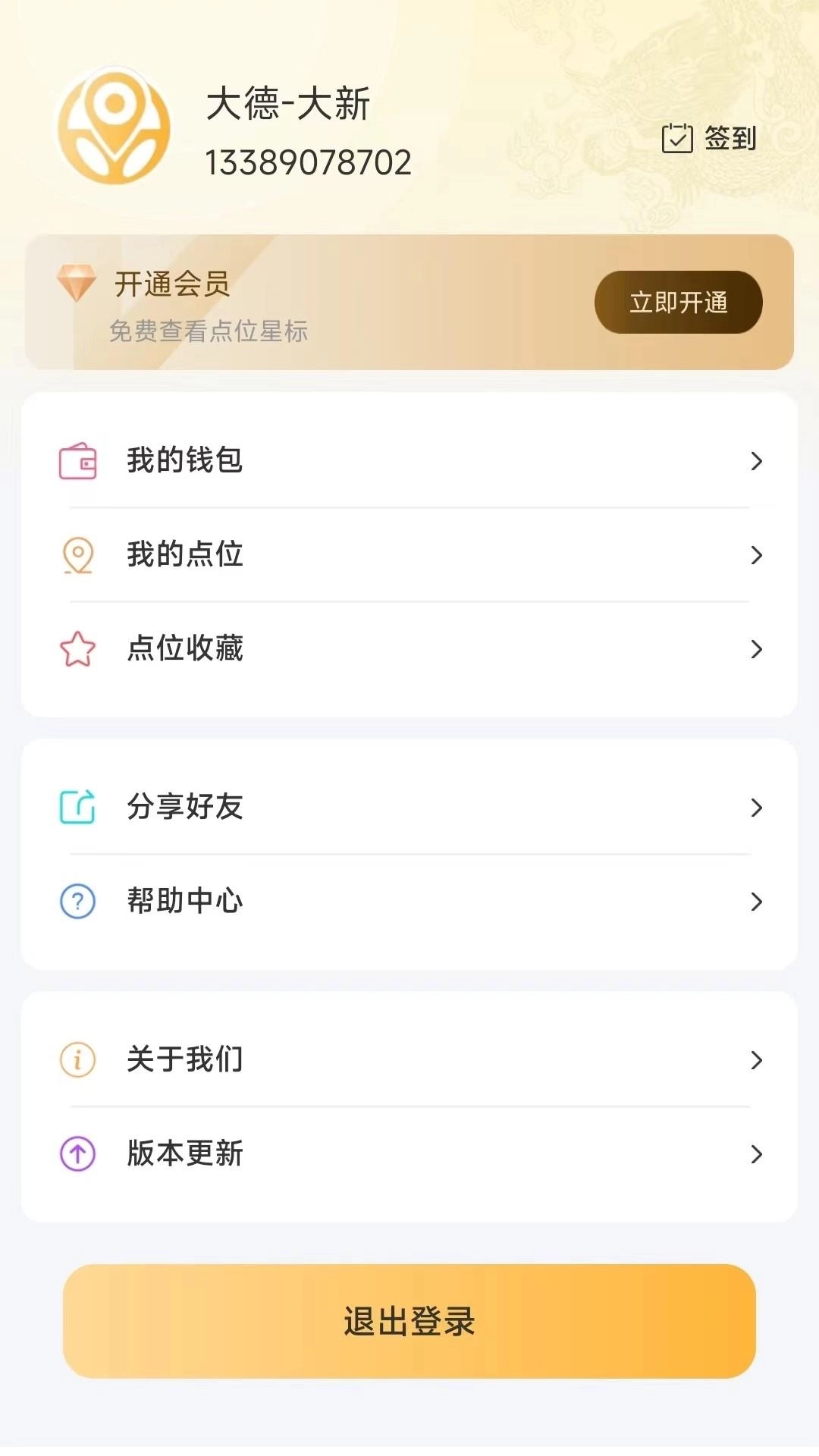The image size is (819, 1456).
Task: Select the 点位收藏 star icon
Action: 77,649
